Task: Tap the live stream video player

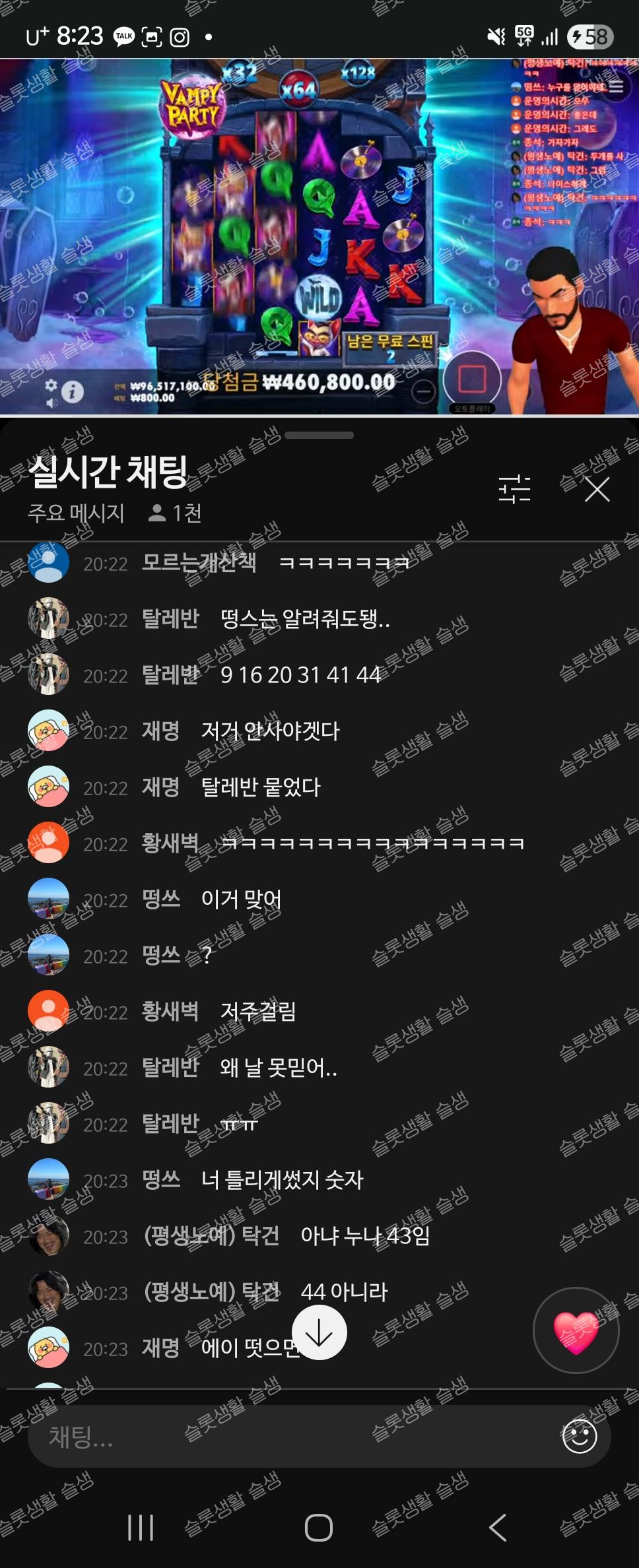Action: [319, 238]
